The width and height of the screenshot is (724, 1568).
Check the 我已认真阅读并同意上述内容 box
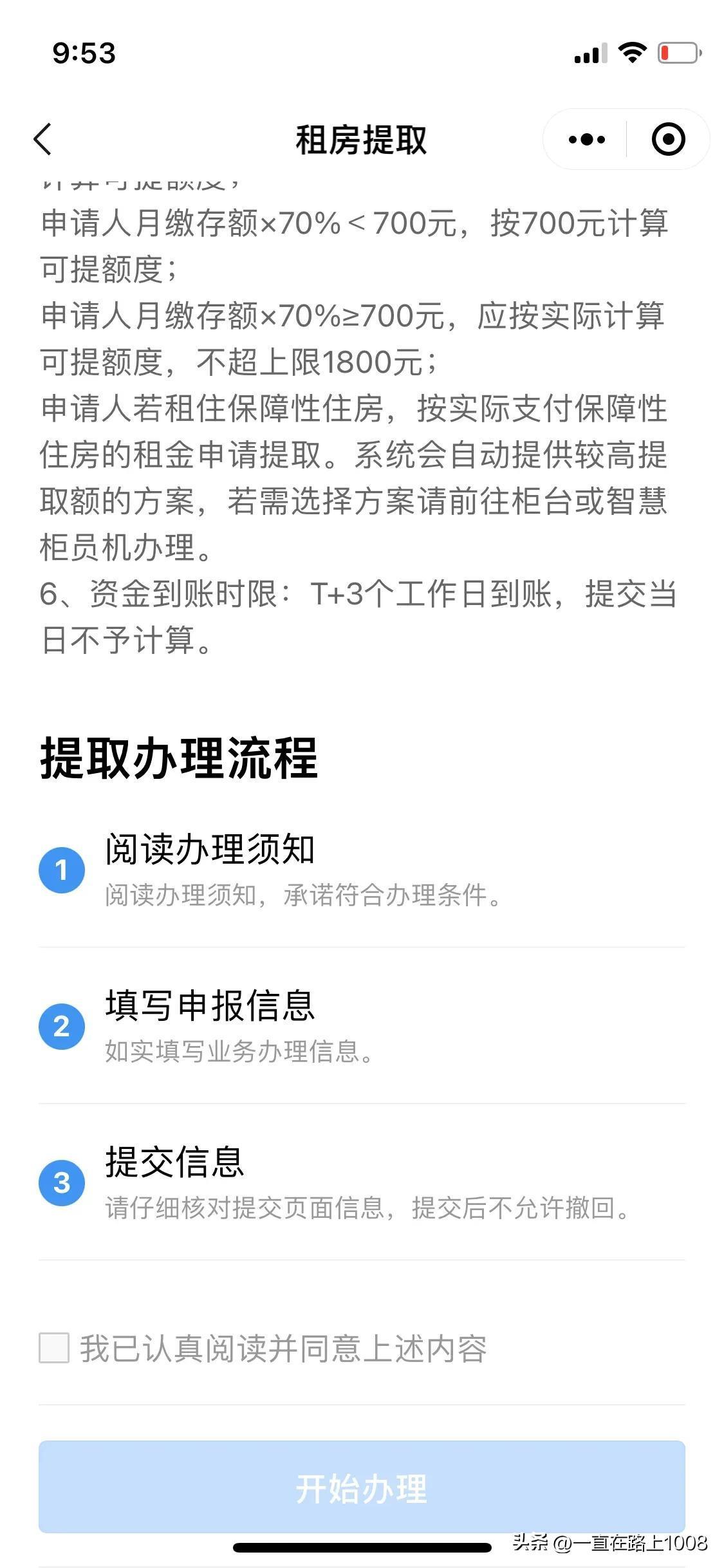(x=54, y=1348)
